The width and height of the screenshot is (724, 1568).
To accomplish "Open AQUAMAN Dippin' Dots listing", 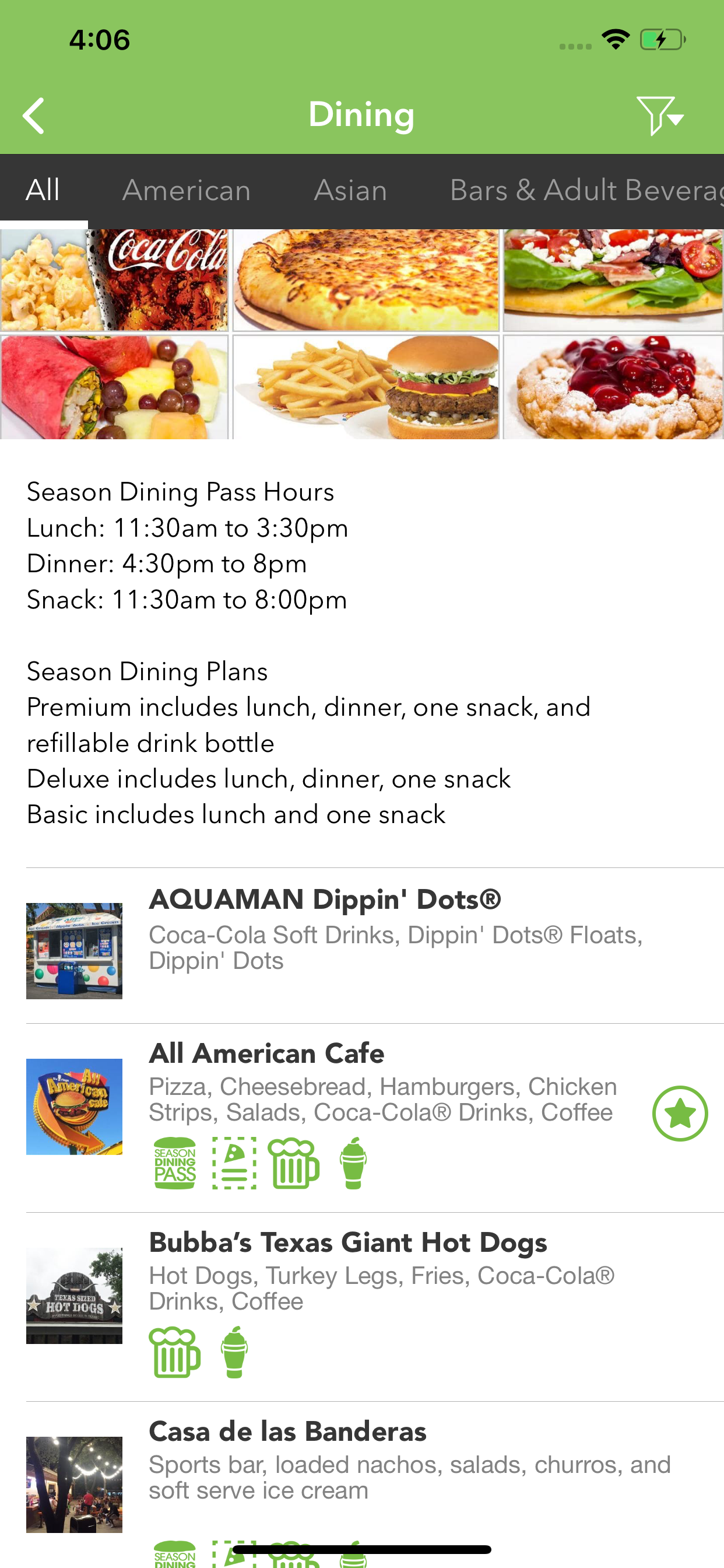I will (x=325, y=898).
